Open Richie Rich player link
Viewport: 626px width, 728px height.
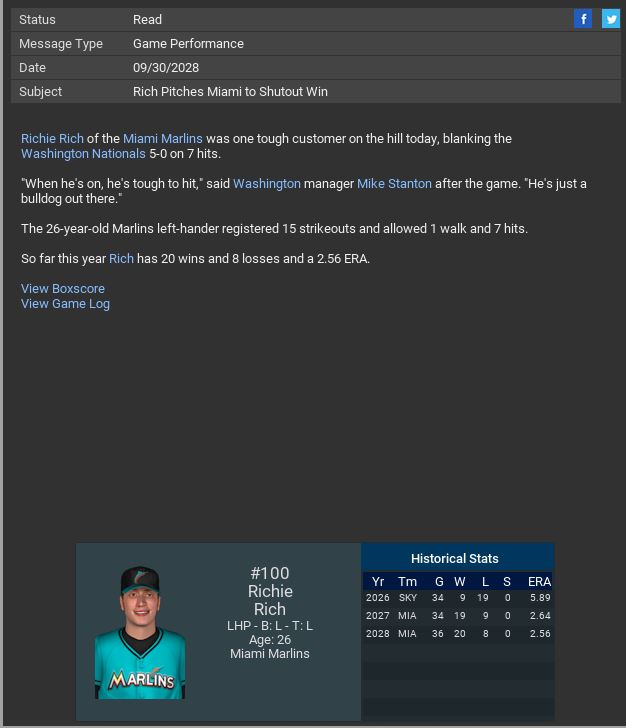[x=52, y=139]
